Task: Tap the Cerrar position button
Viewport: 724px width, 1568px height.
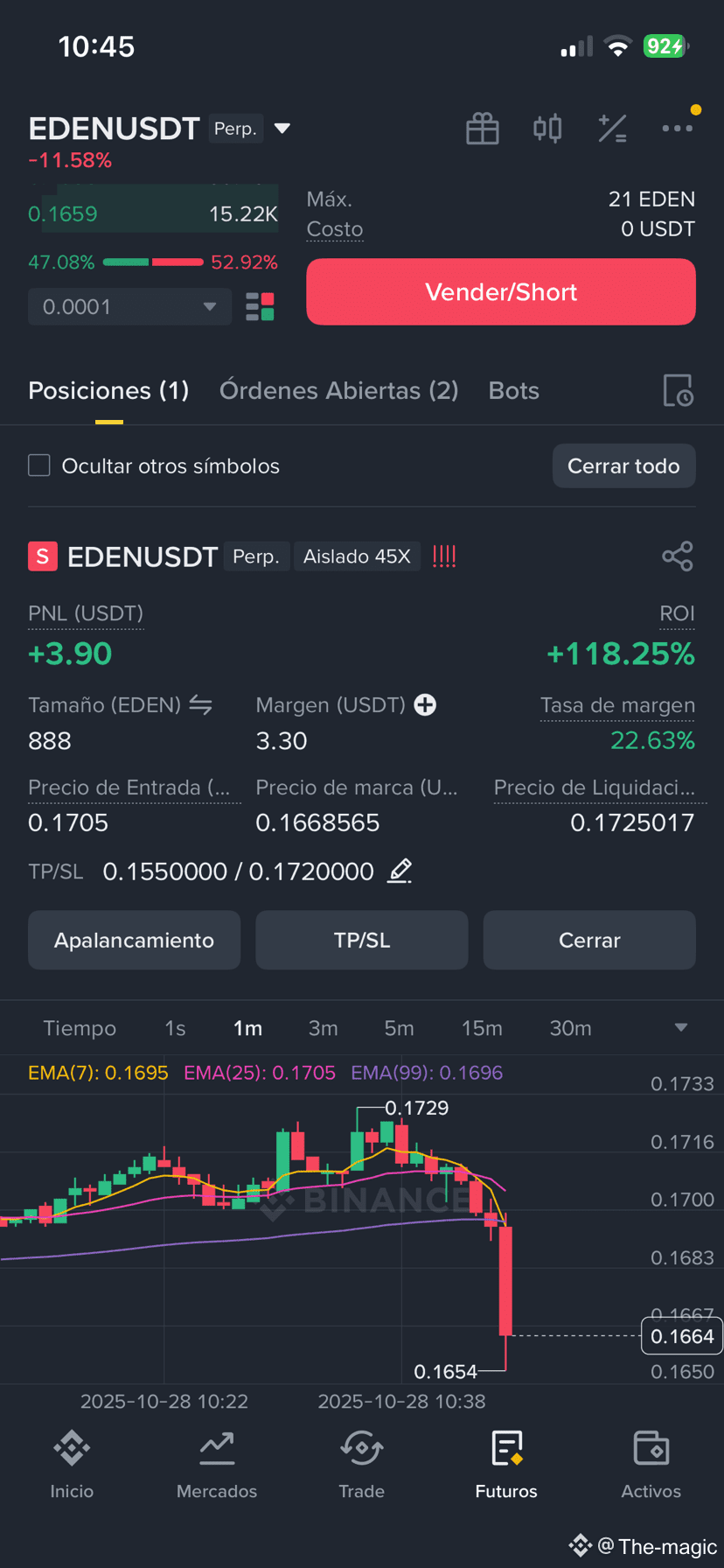Action: click(x=589, y=940)
